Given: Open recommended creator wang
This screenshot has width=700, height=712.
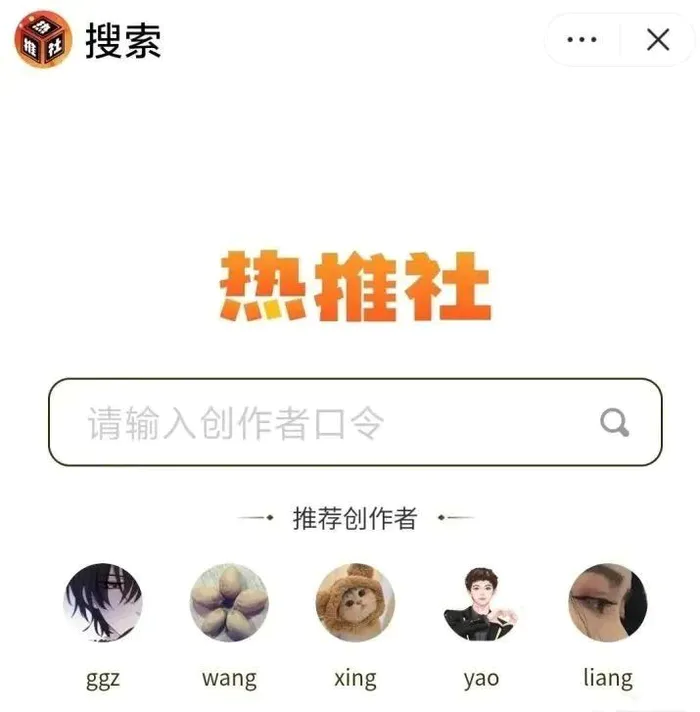Looking at the screenshot, I should coord(229,602).
